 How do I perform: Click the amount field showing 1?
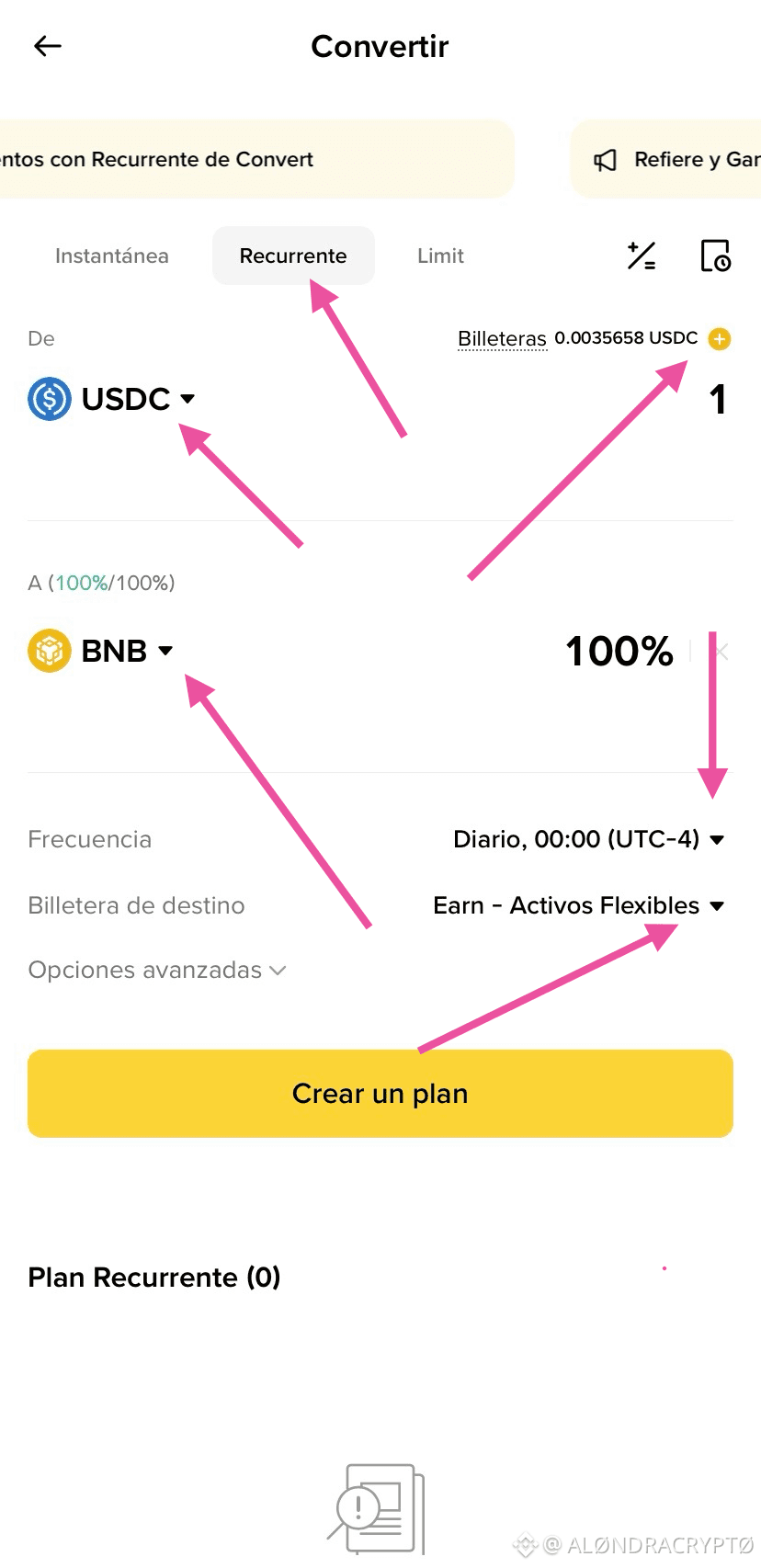click(x=717, y=399)
